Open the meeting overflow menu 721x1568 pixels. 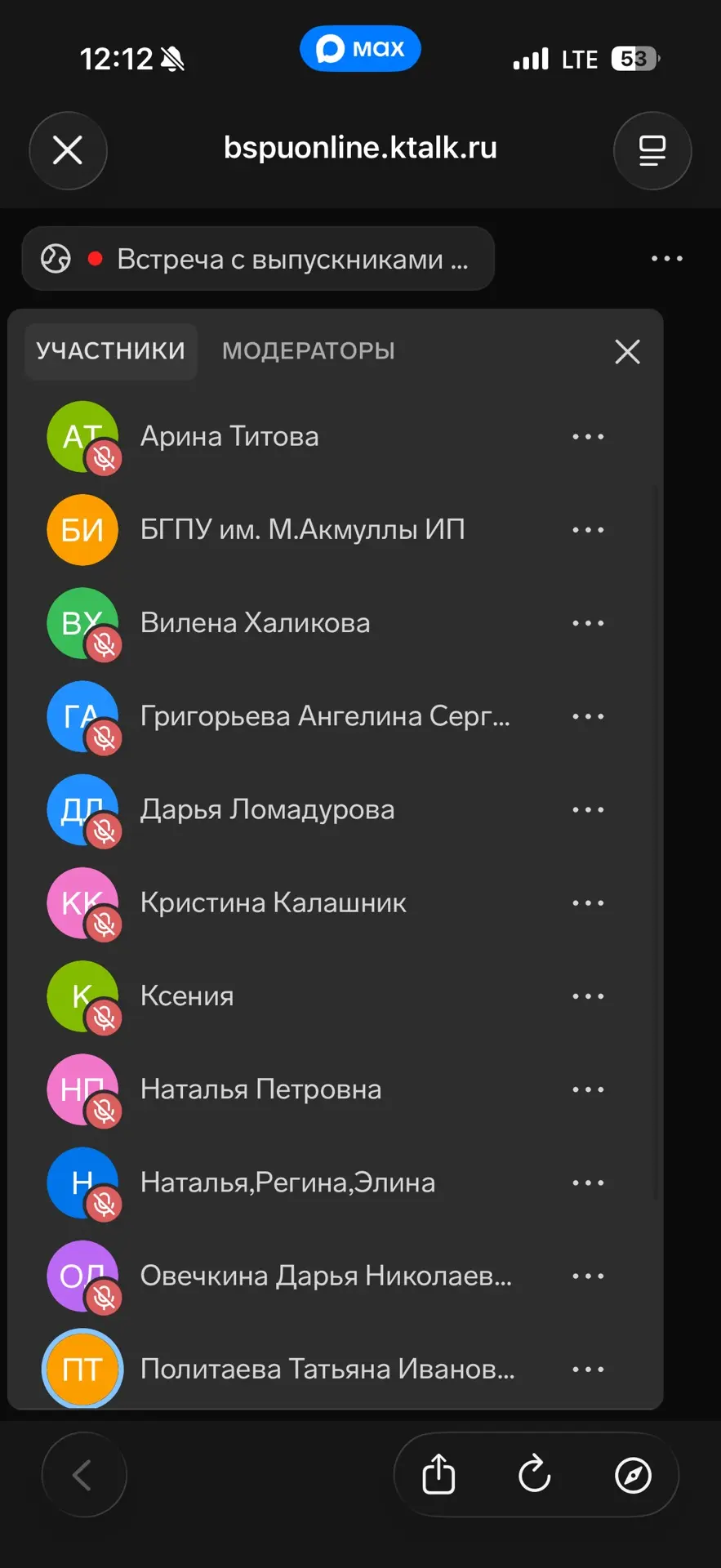pos(666,259)
